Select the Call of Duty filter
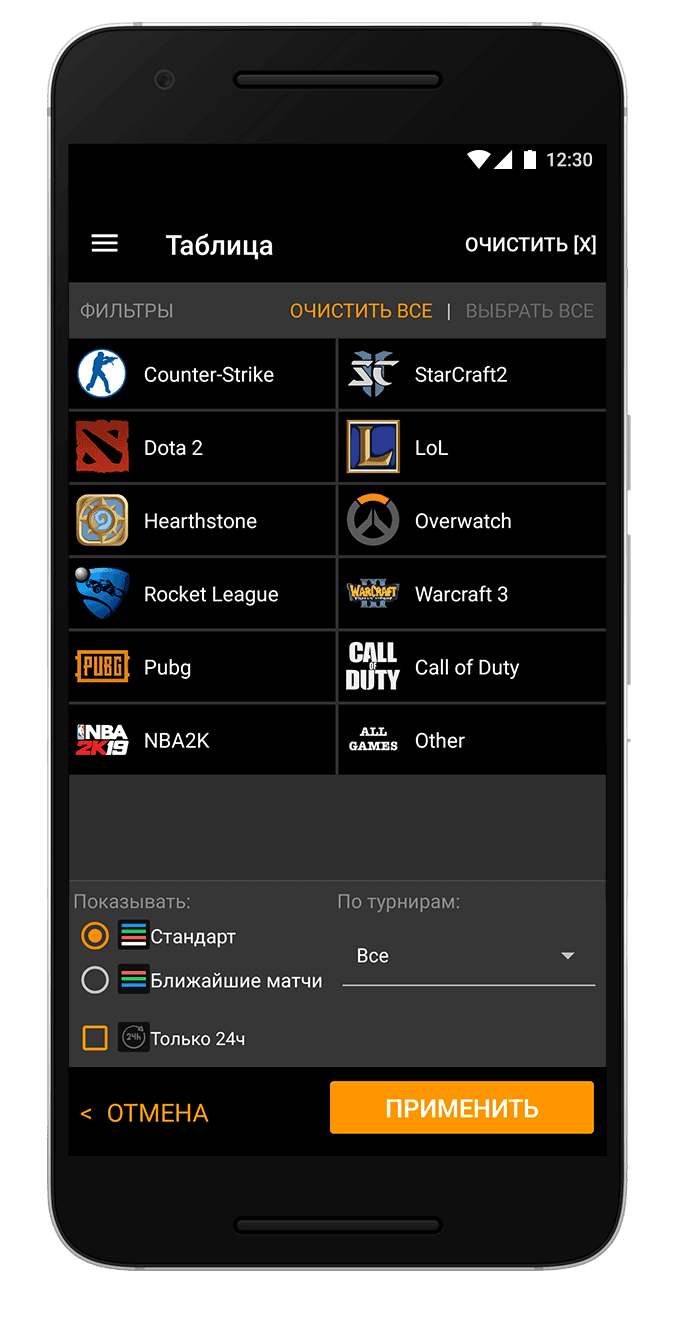The image size is (678, 1317). click(x=472, y=667)
